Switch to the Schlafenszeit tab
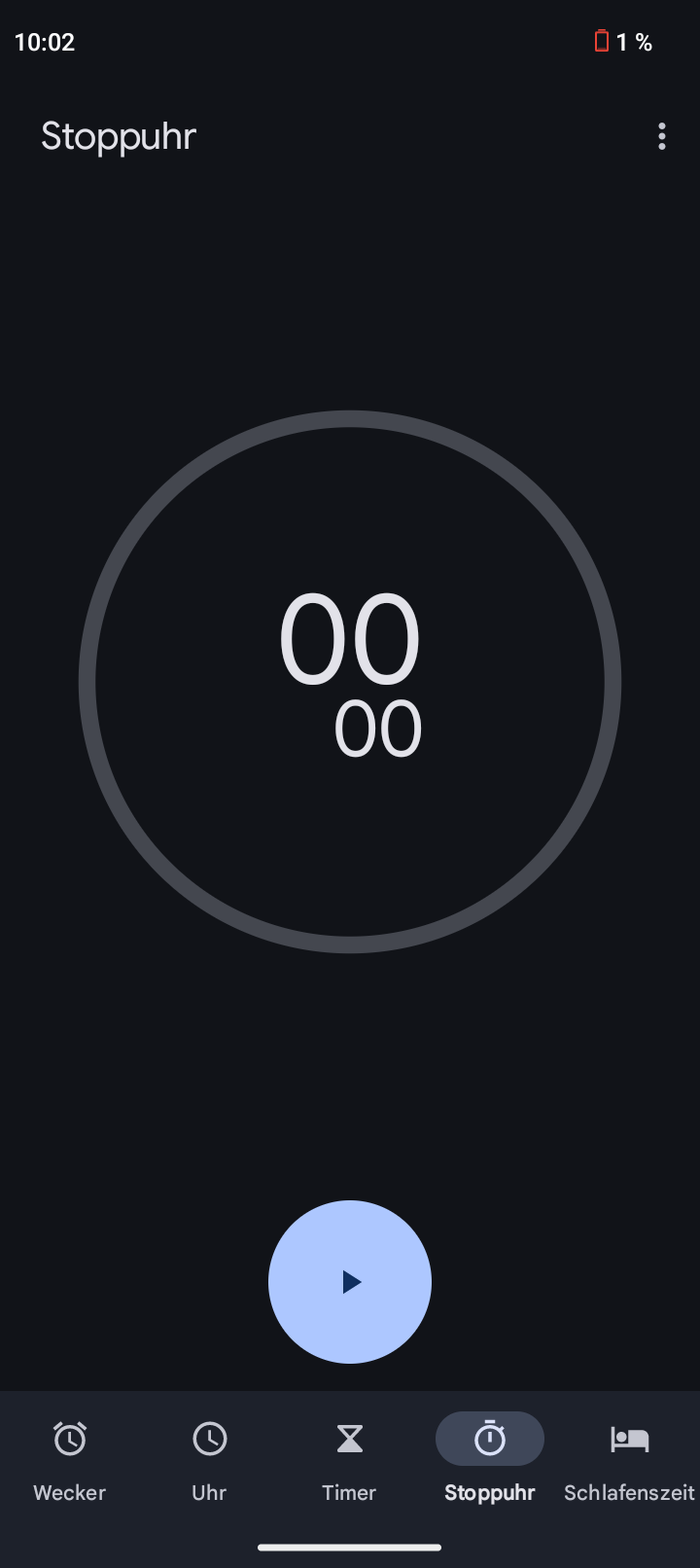Image resolution: width=700 pixels, height=1568 pixels. tap(630, 1459)
